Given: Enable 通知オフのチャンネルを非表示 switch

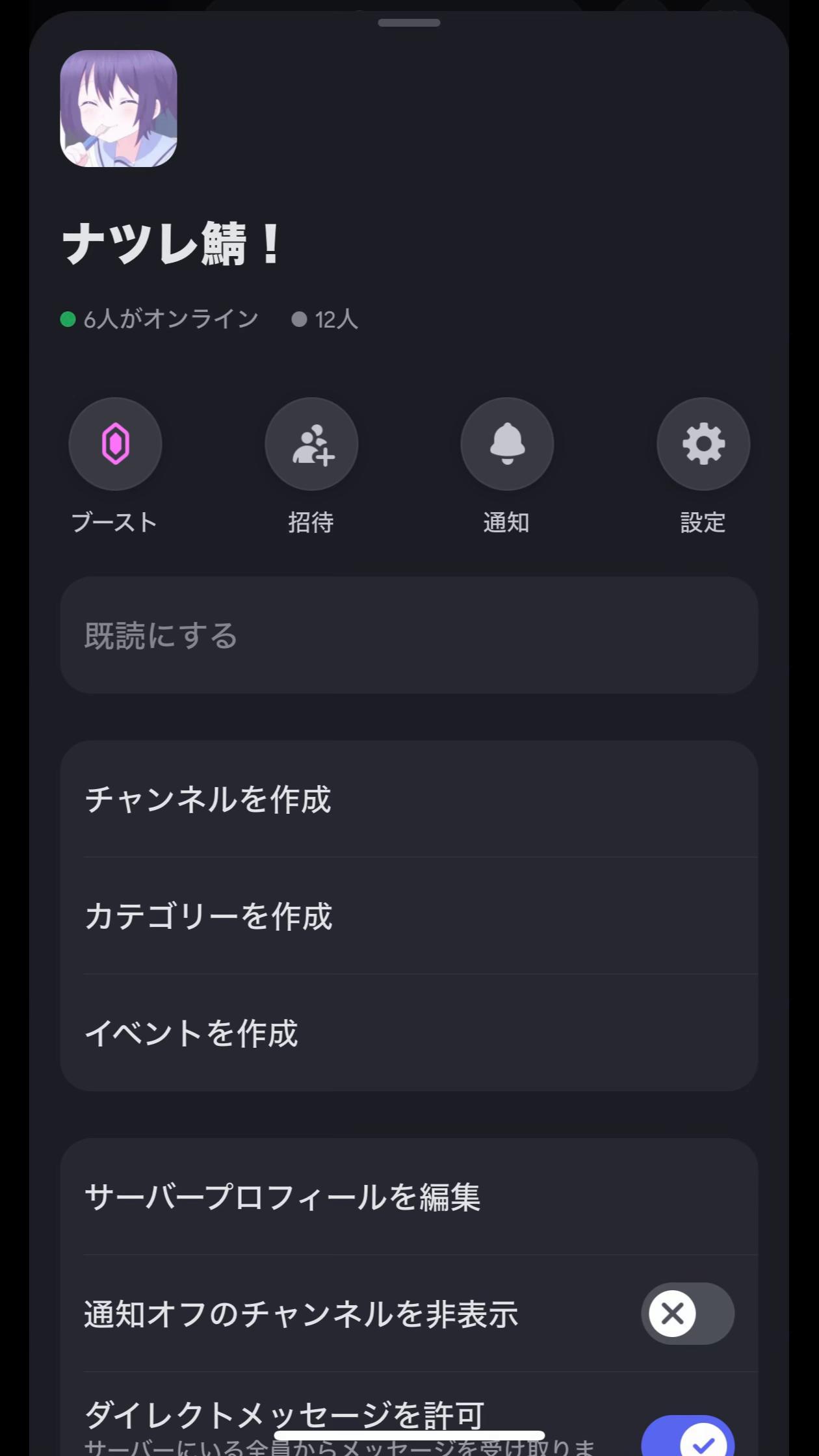Looking at the screenshot, I should (x=688, y=1314).
